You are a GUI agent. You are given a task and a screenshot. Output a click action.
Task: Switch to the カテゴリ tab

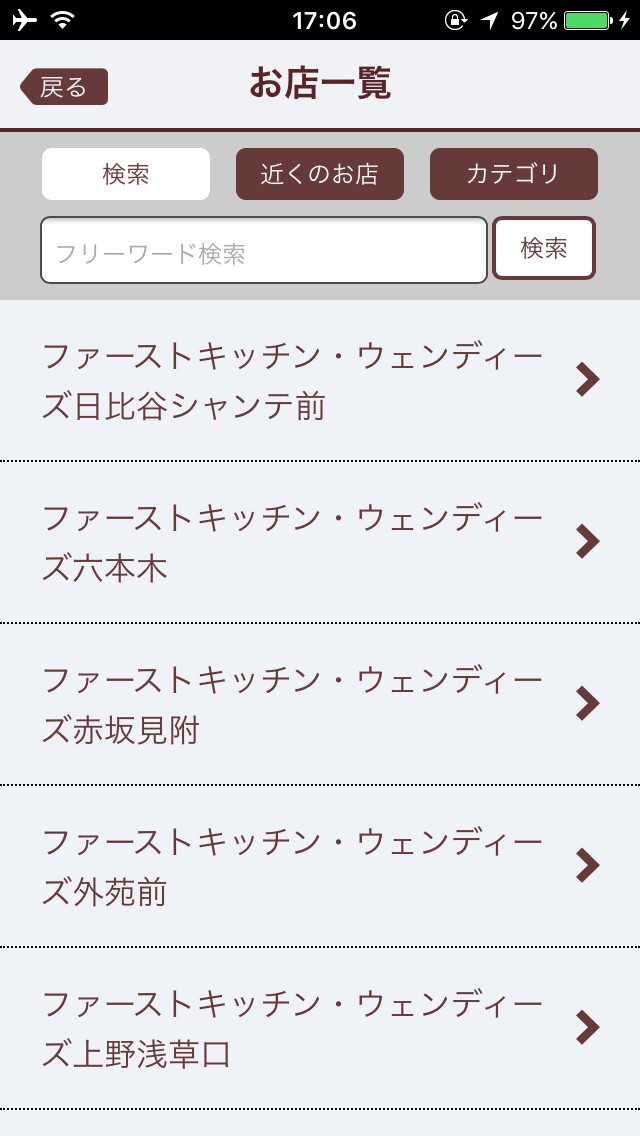[x=513, y=174]
